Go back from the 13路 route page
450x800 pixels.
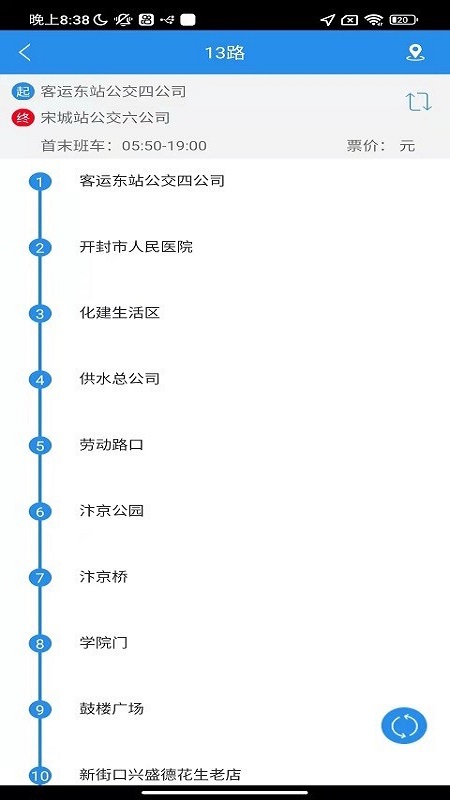[x=25, y=53]
